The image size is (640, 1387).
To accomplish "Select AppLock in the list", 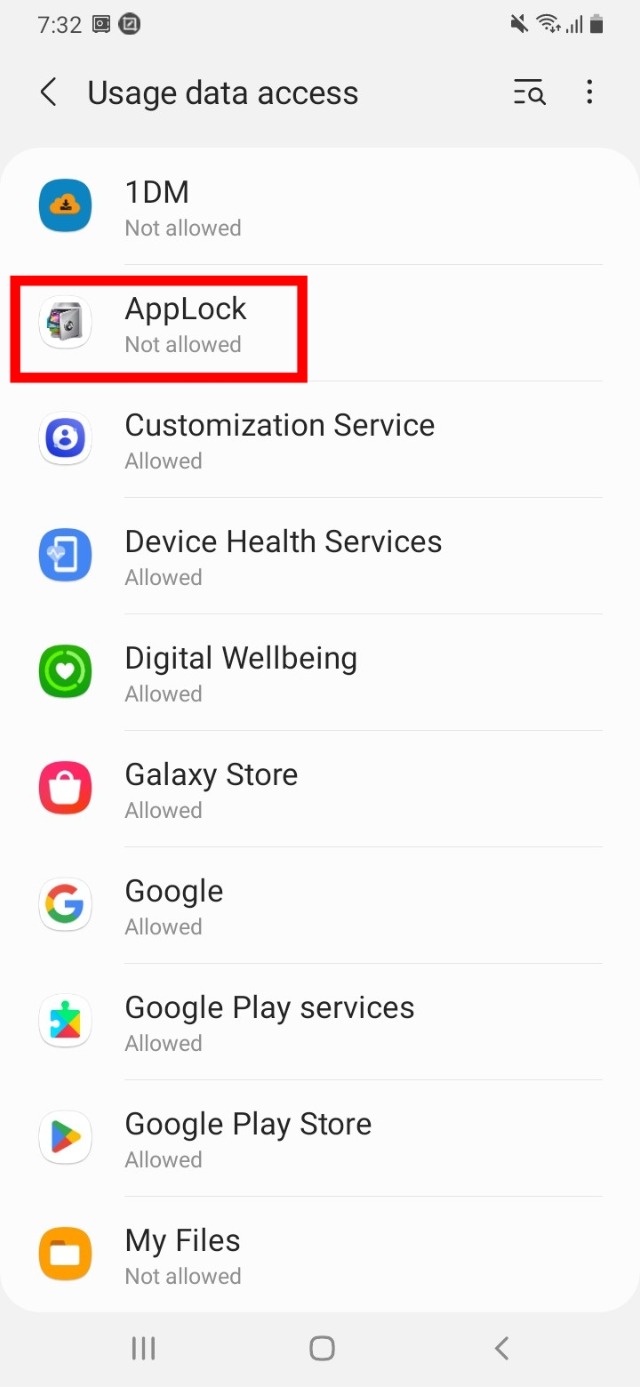I will (320, 324).
